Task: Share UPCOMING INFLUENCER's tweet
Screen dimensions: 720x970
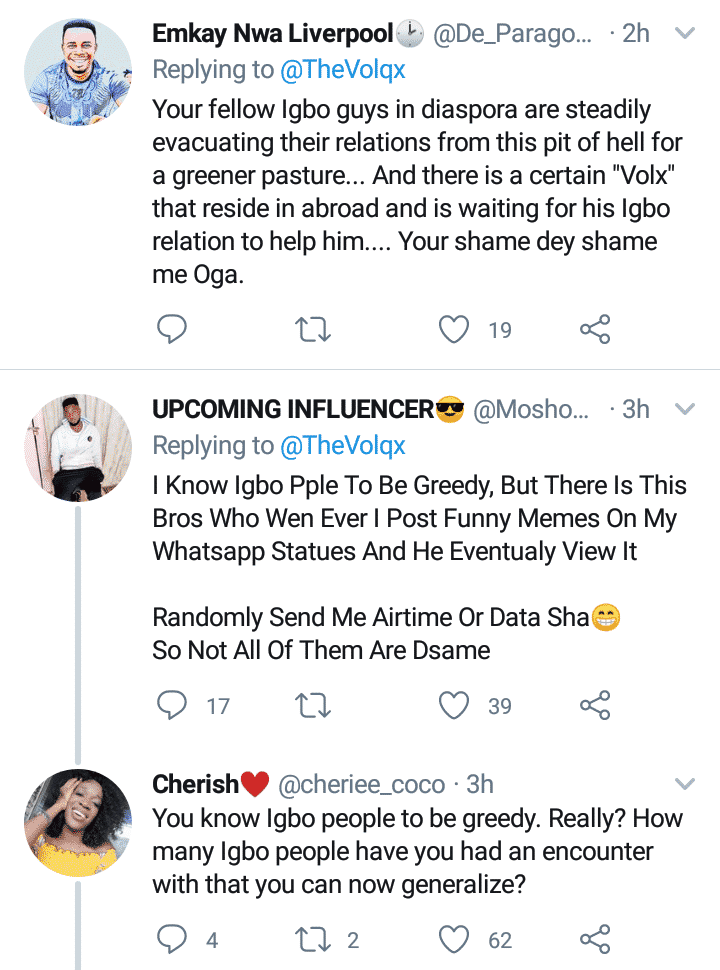Action: tap(595, 706)
